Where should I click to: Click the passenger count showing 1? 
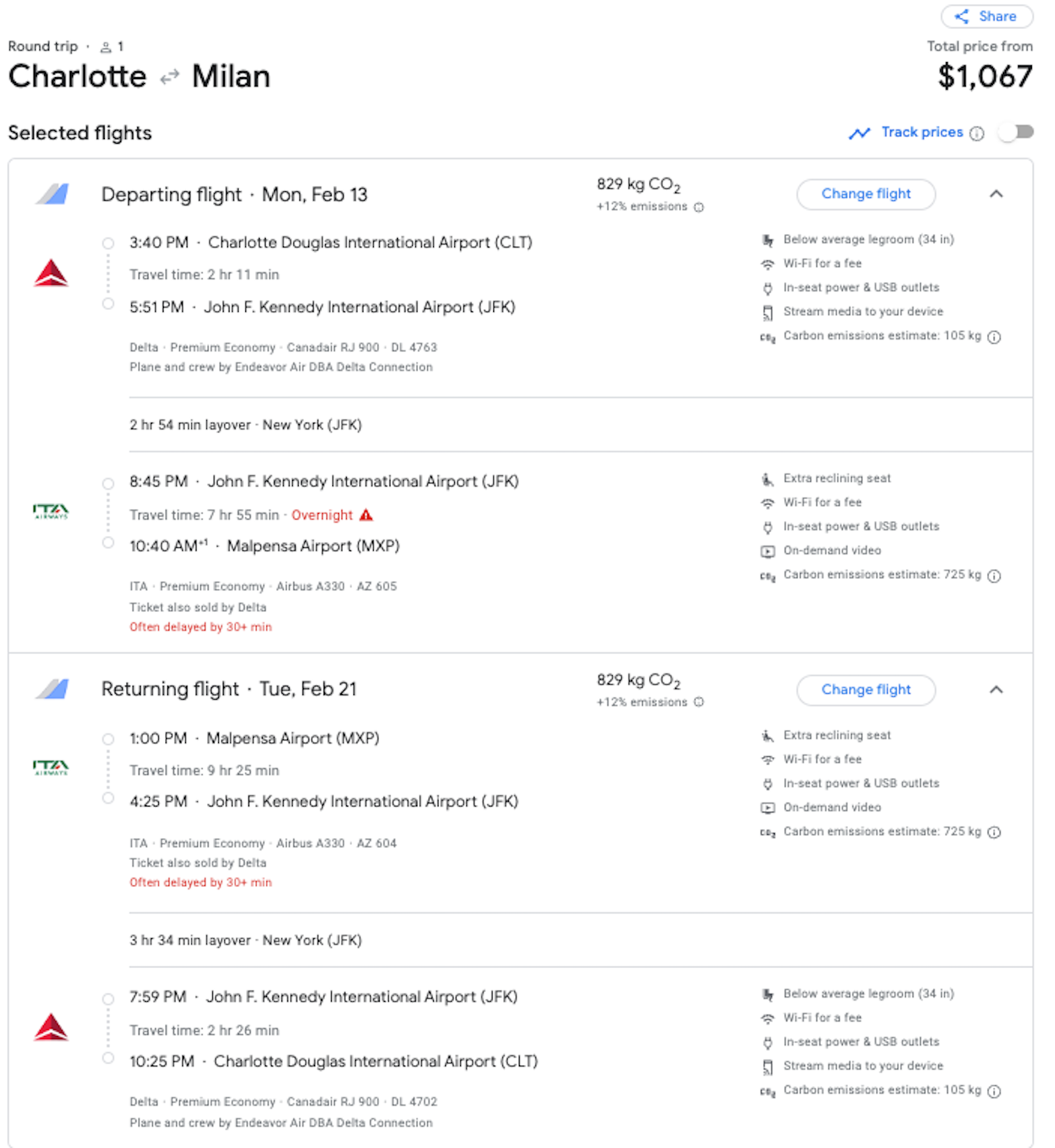pyautogui.click(x=113, y=46)
